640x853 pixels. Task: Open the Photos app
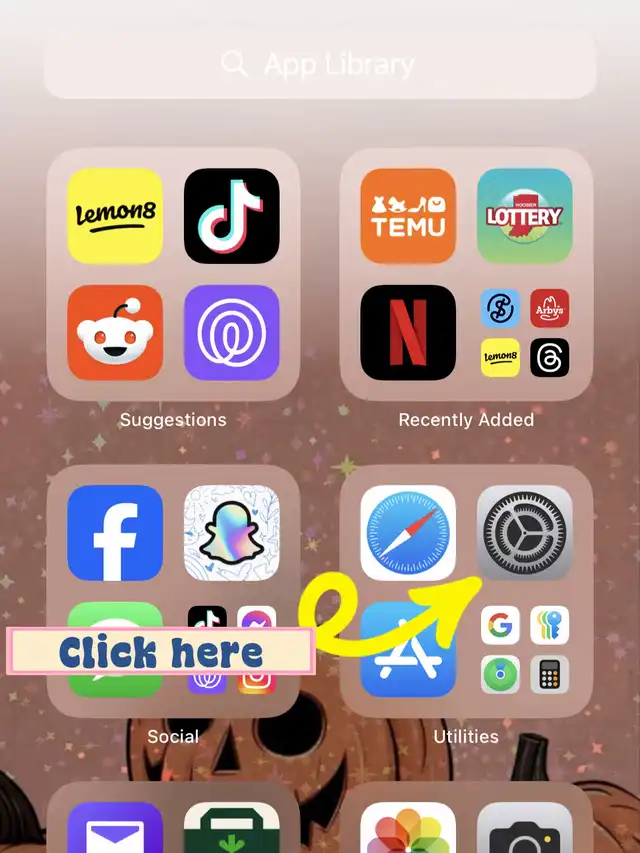[408, 830]
